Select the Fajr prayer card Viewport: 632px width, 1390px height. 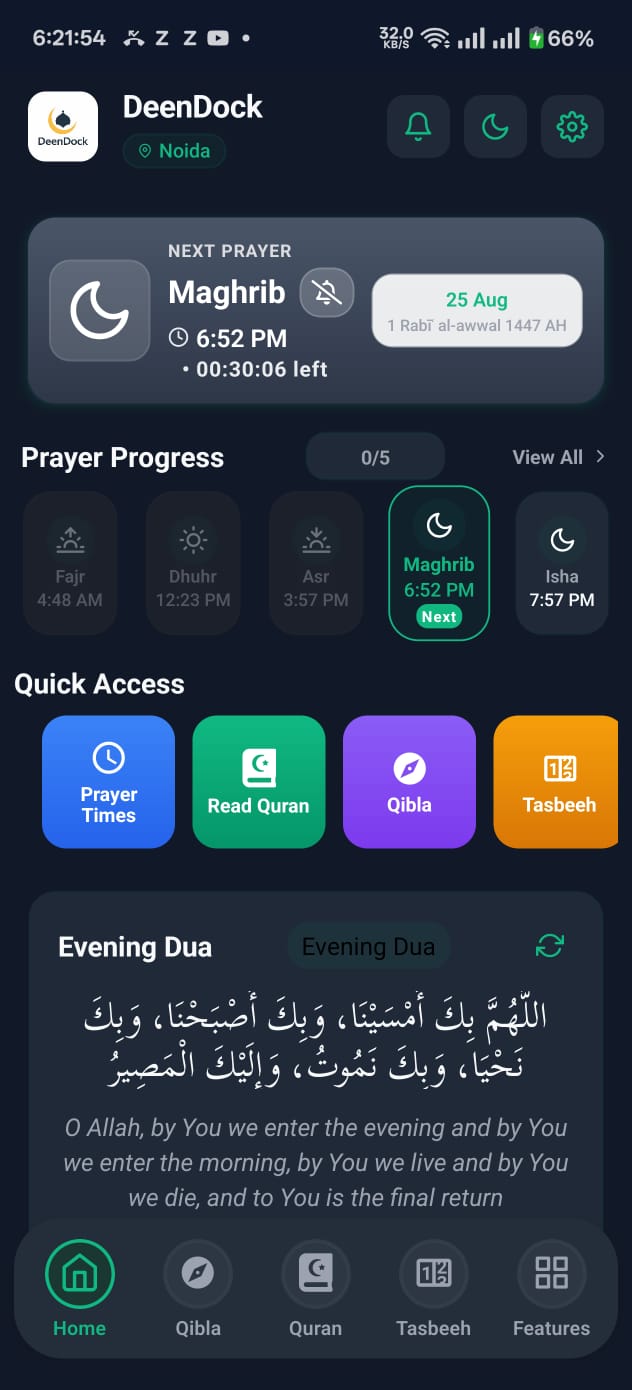(70, 563)
